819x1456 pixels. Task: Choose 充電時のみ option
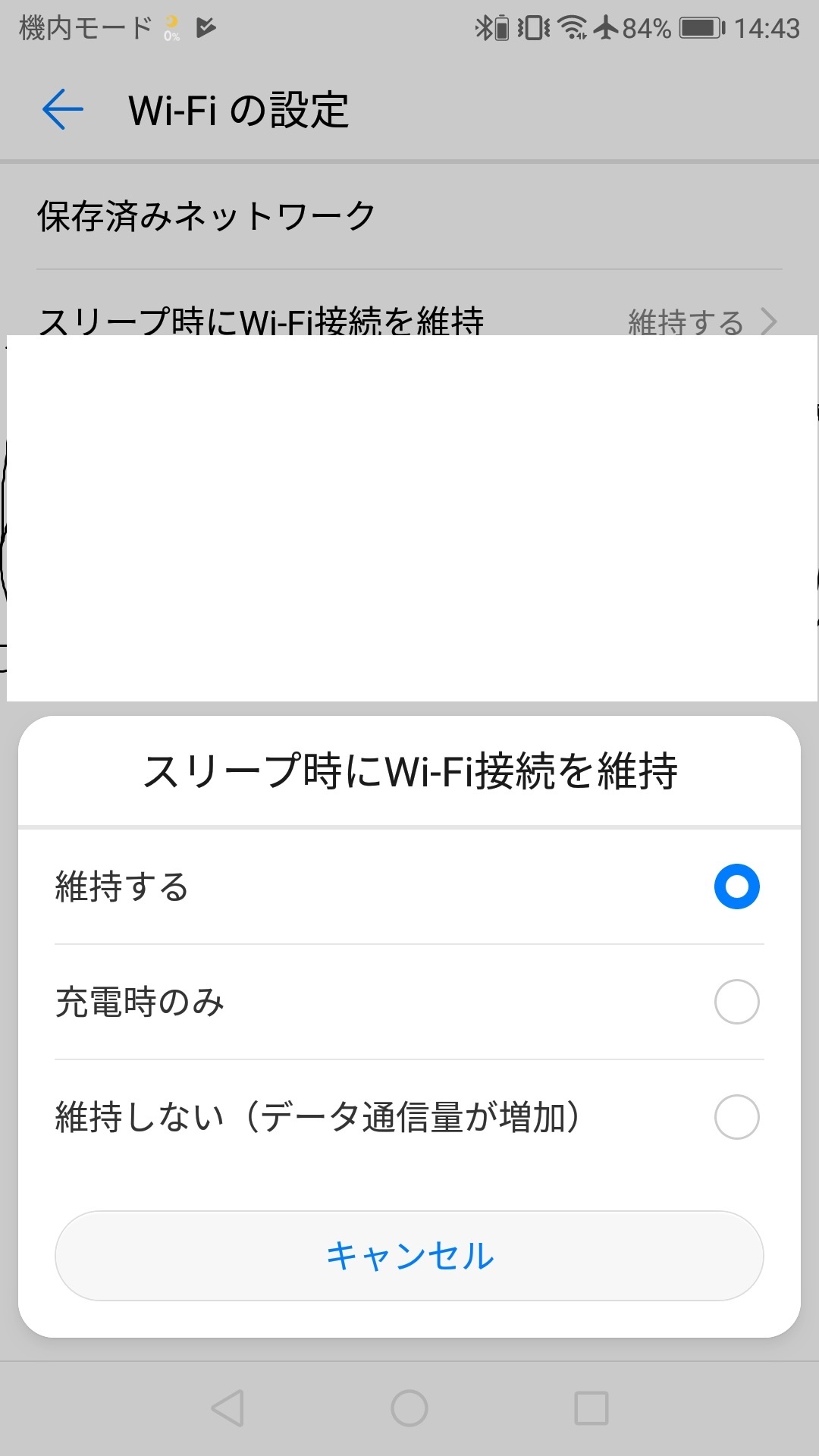[x=409, y=1002]
